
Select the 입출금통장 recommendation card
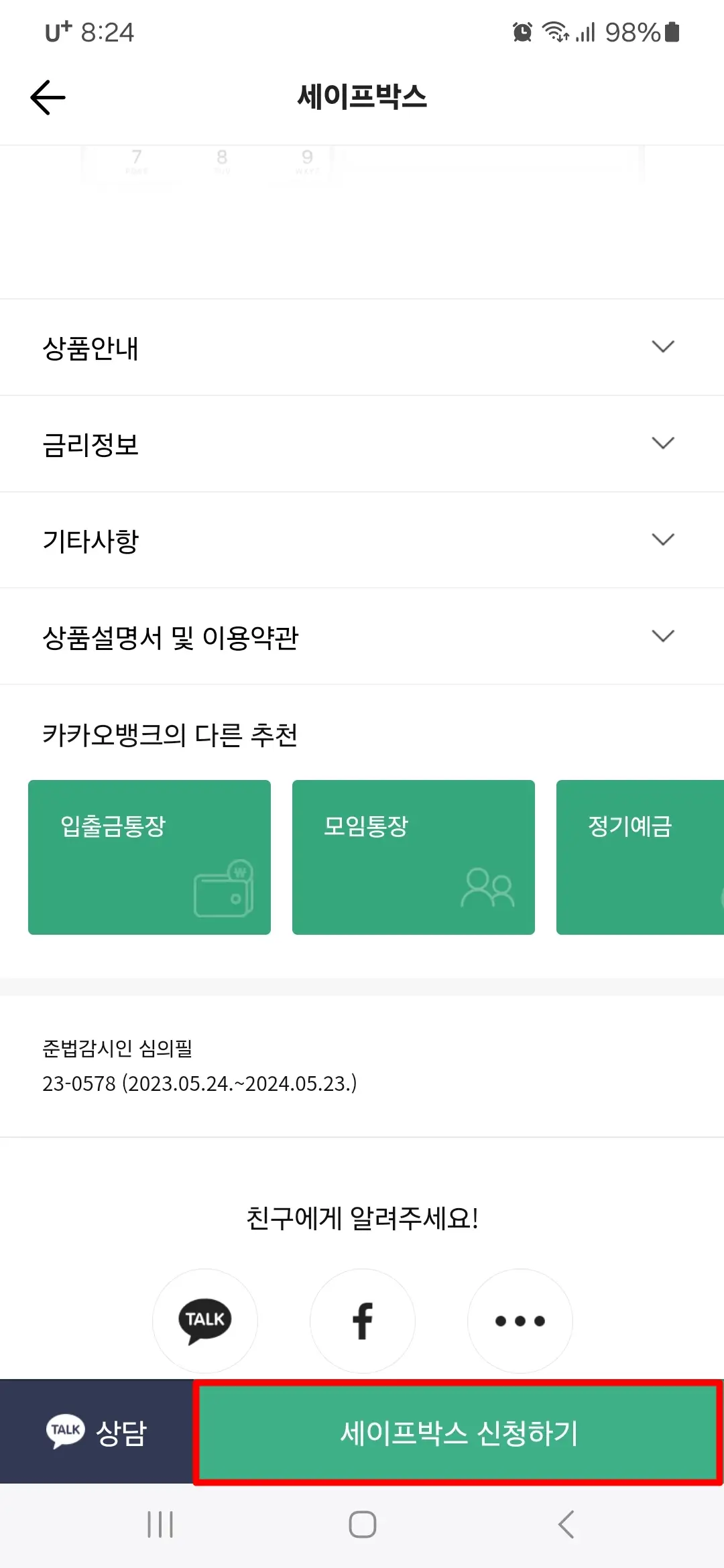(149, 857)
